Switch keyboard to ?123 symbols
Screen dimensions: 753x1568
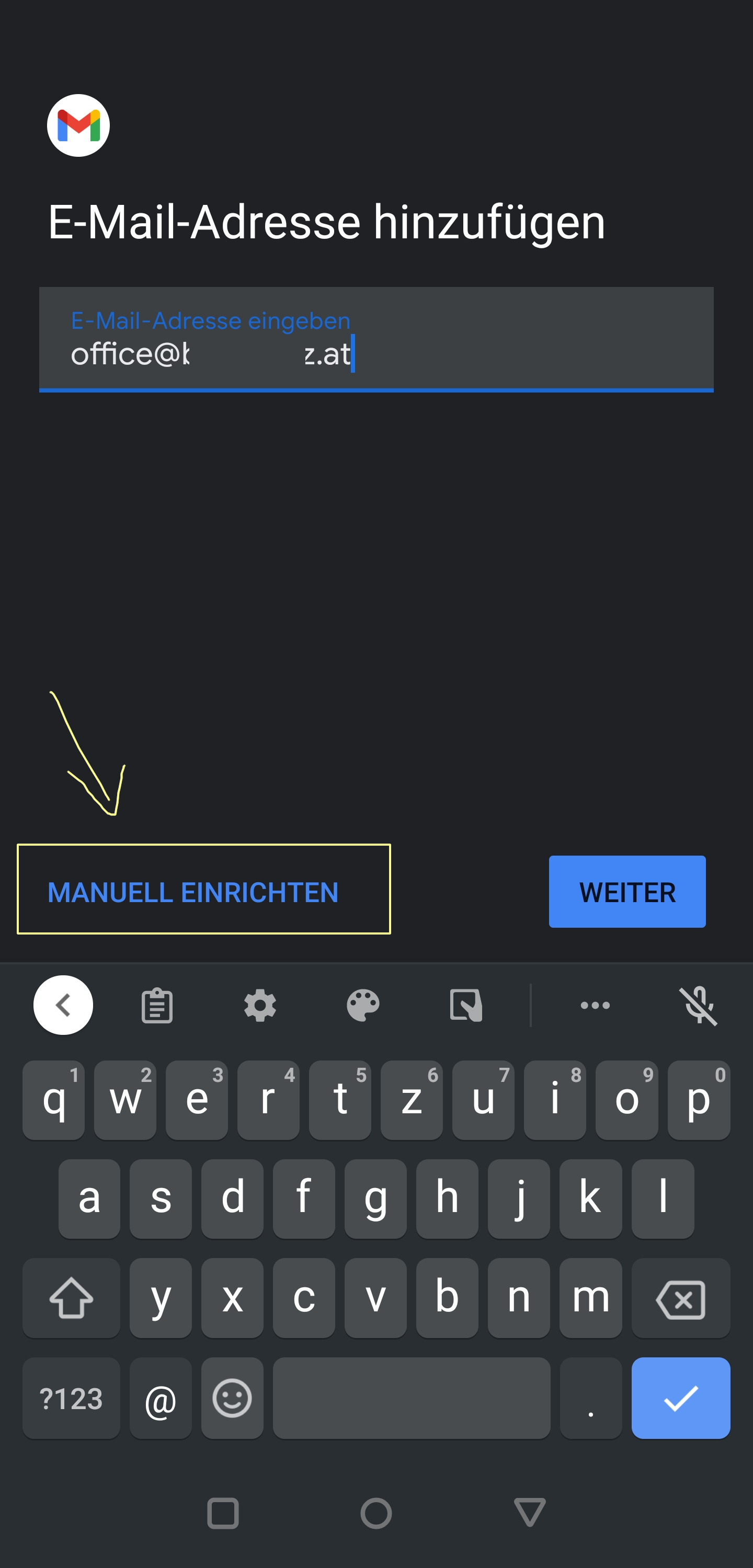coord(71,1398)
